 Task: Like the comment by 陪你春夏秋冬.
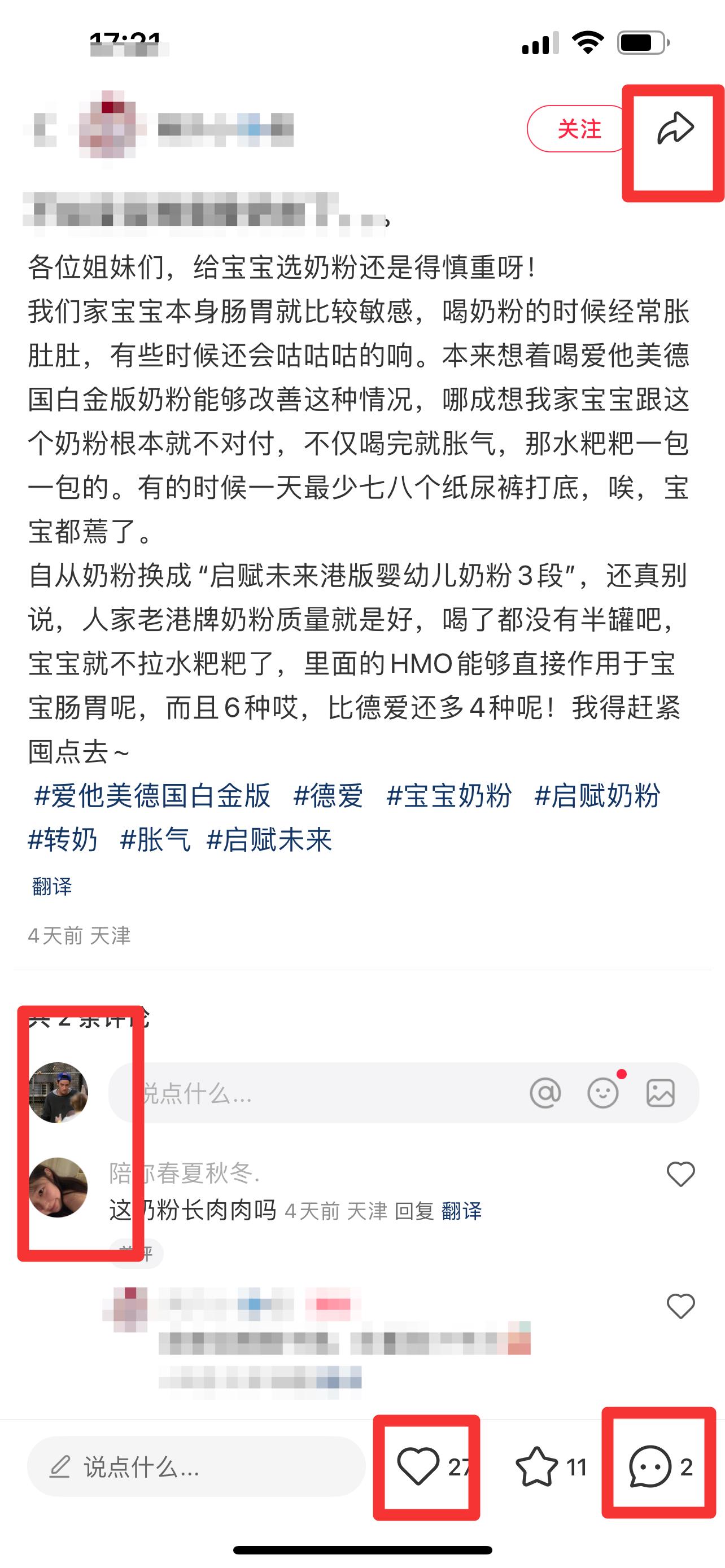pos(680,1174)
